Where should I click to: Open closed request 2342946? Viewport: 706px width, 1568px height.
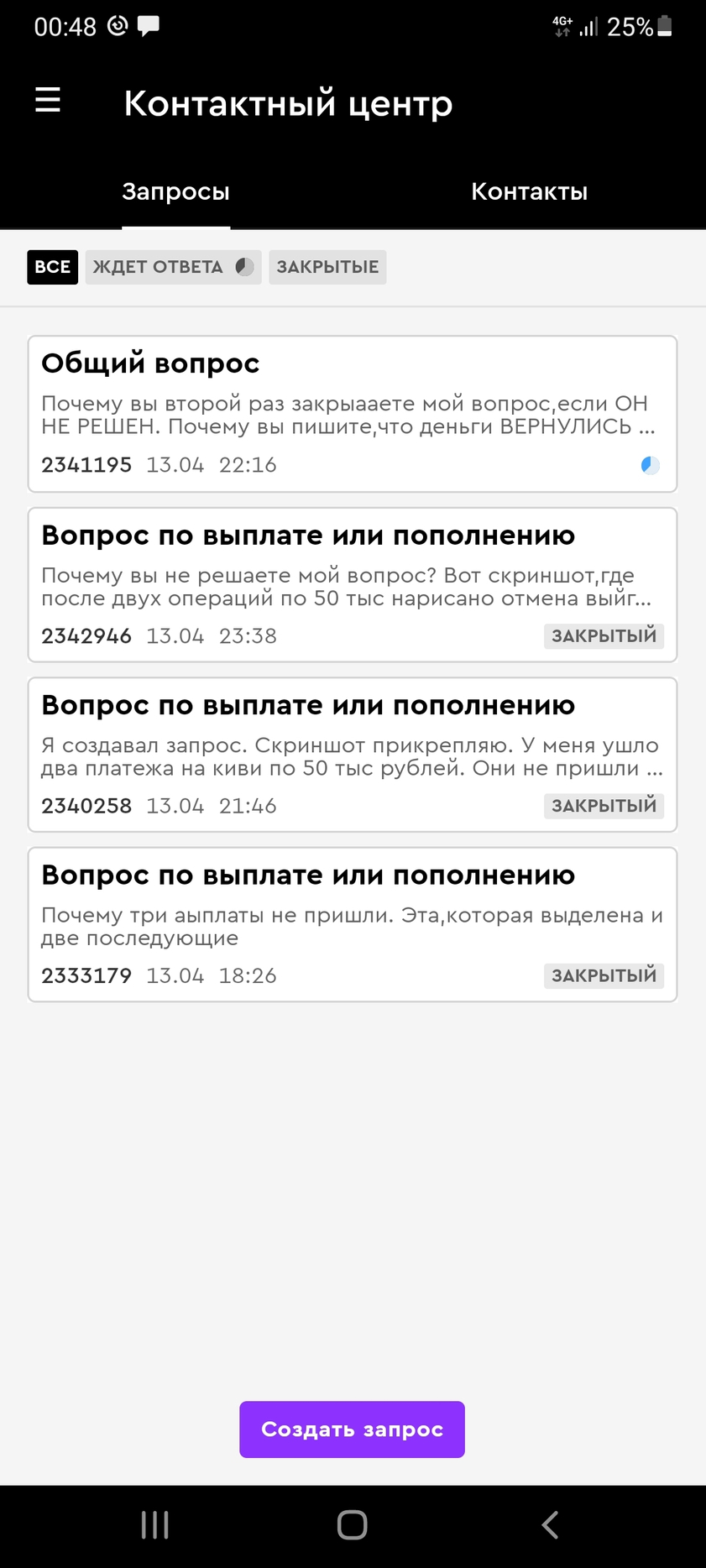click(x=353, y=585)
